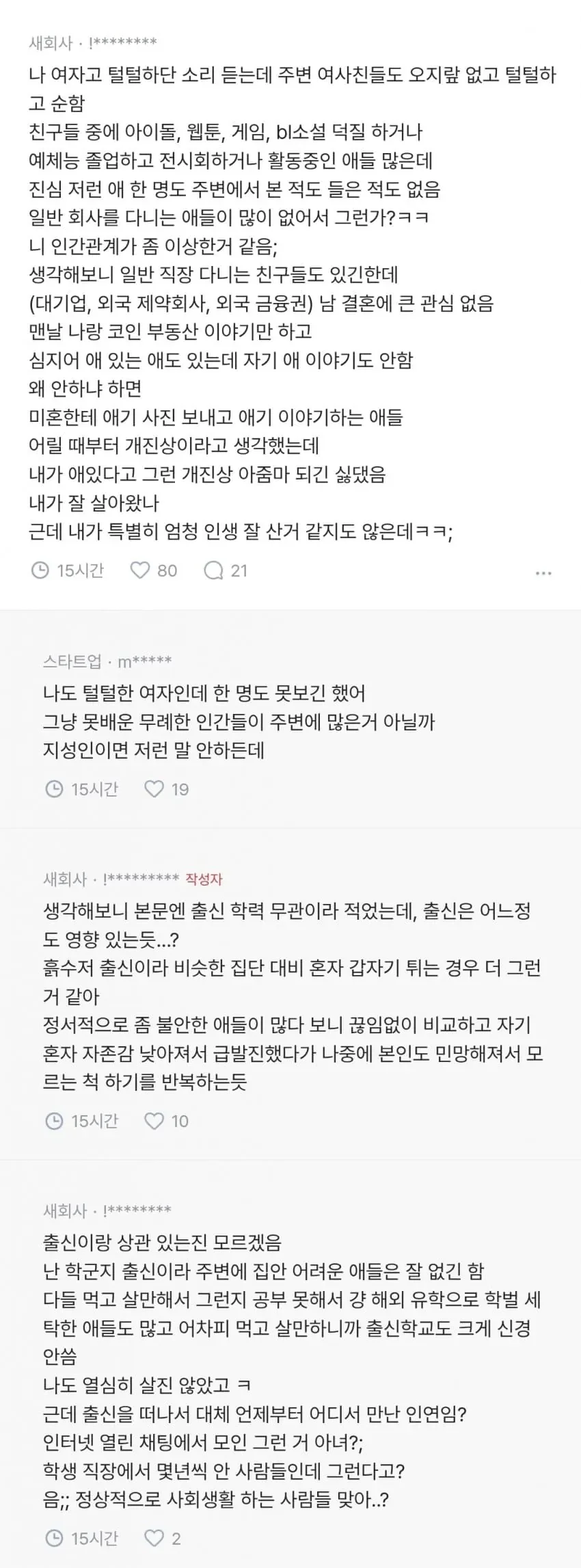
Task: Open the post's three-dot overflow menu
Action: pos(543,573)
